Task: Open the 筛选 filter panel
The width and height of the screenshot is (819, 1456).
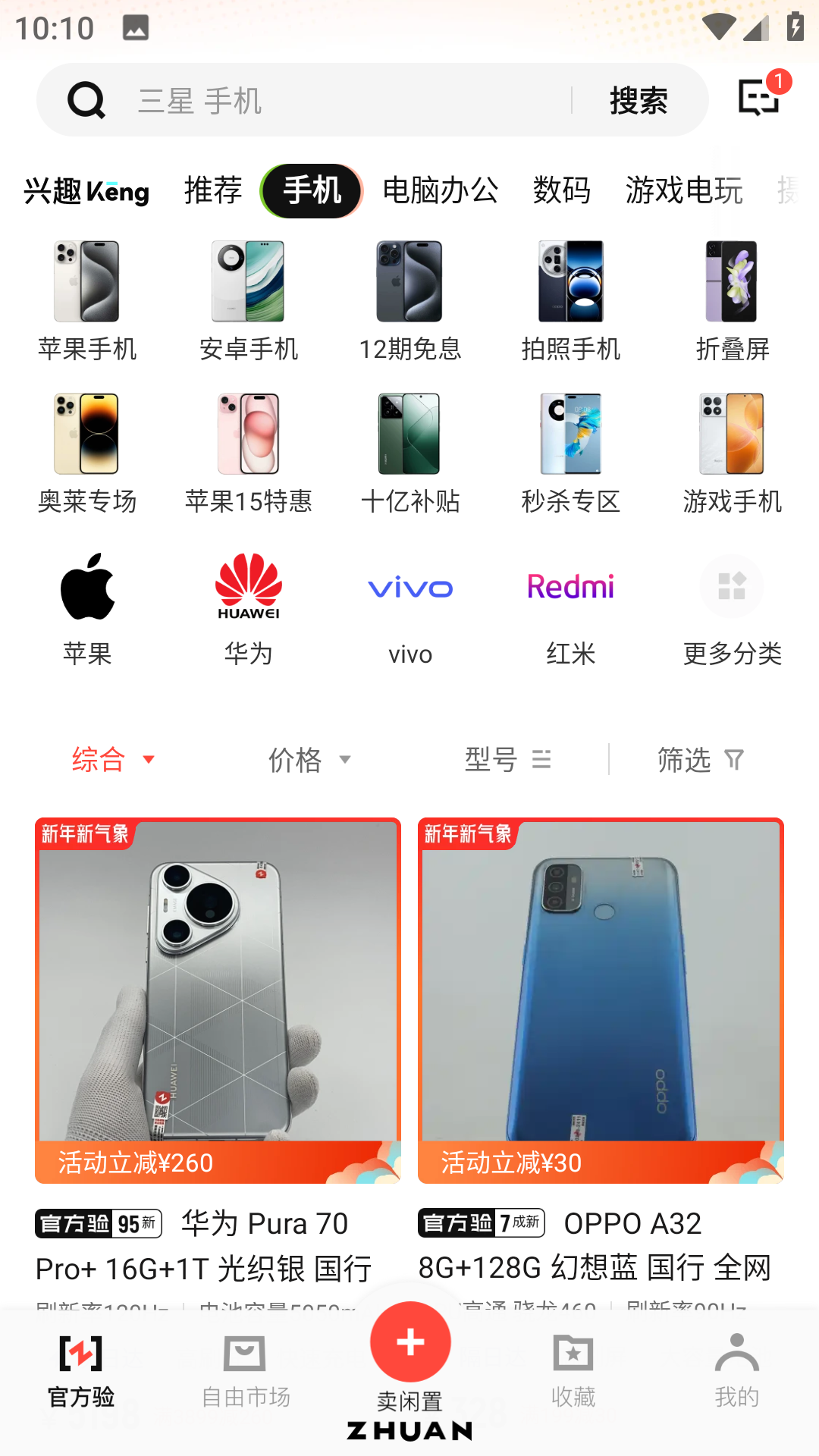Action: pos(701,759)
